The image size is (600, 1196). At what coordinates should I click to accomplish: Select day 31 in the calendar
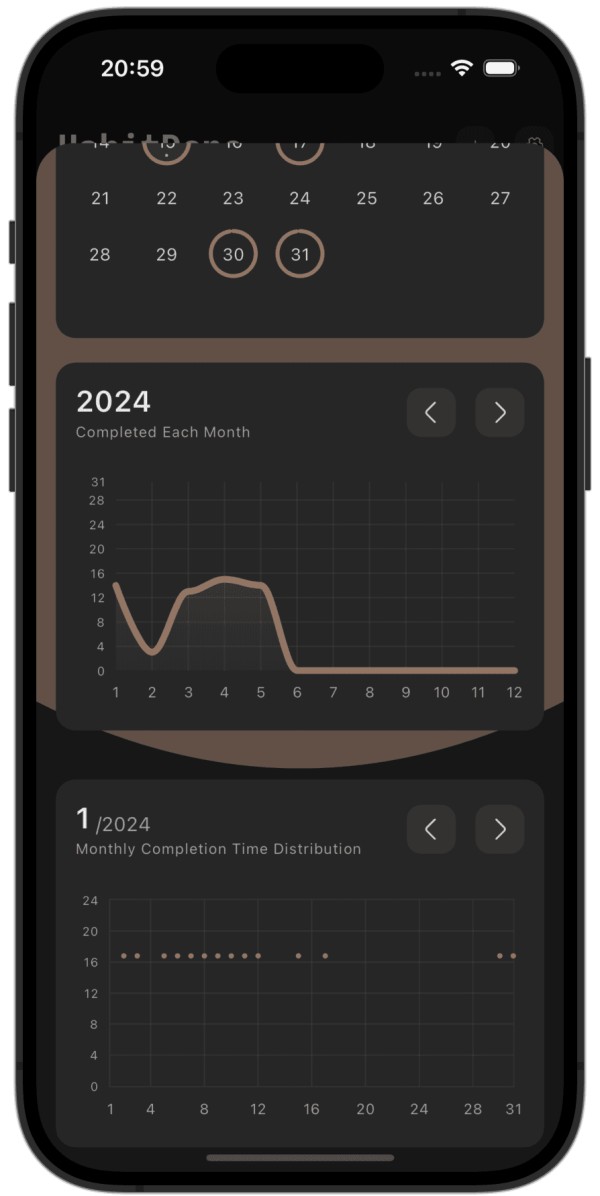pos(300,254)
